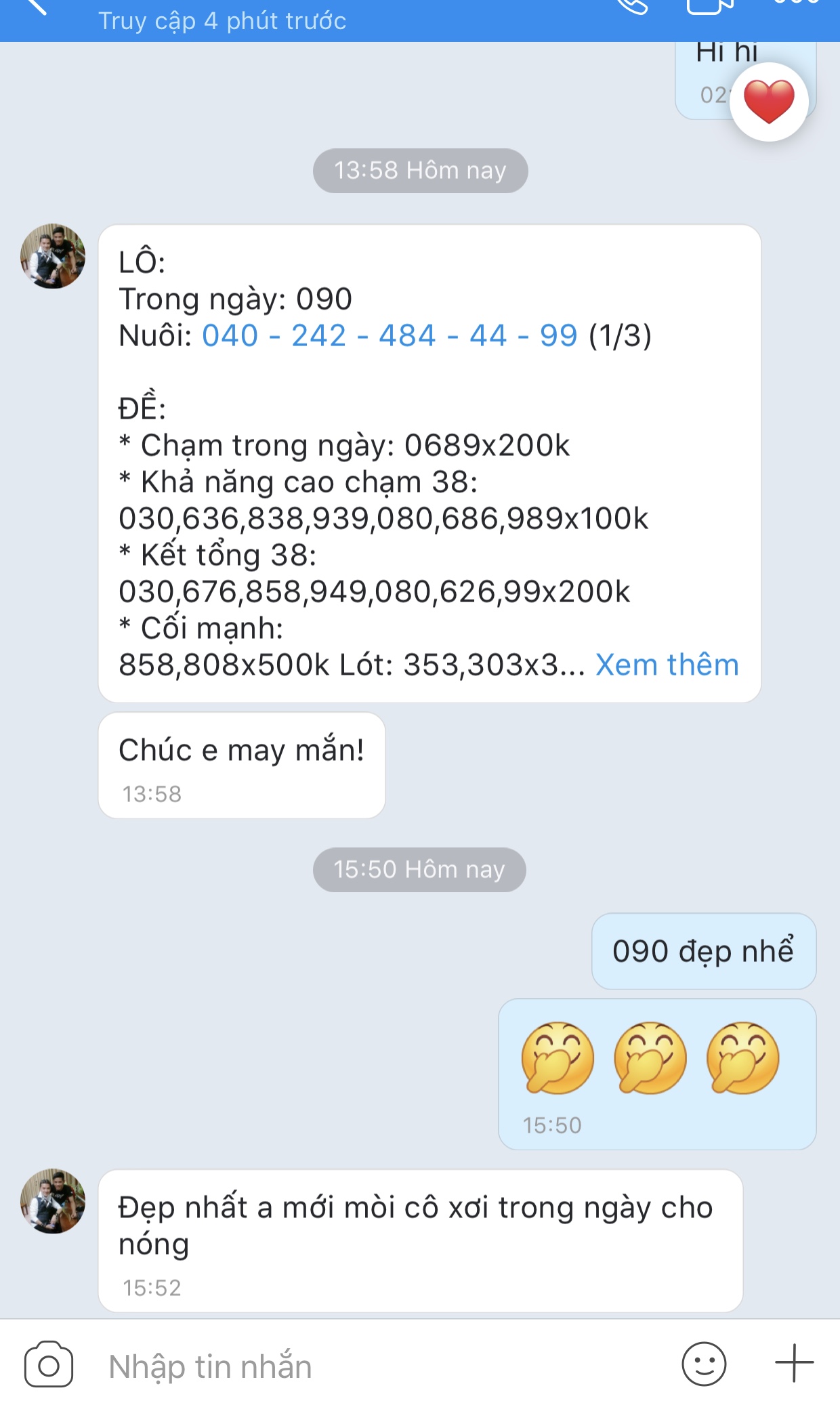Start a video call from the header

pos(709,5)
